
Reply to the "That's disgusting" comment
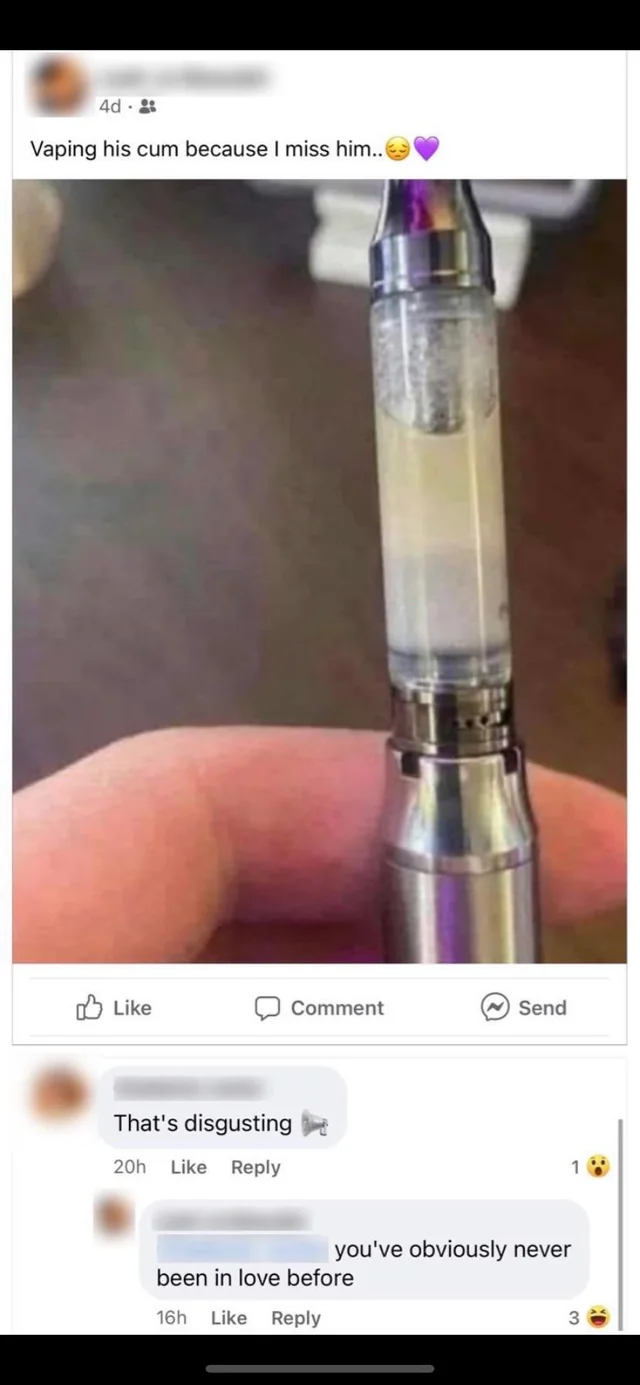[x=255, y=1167]
